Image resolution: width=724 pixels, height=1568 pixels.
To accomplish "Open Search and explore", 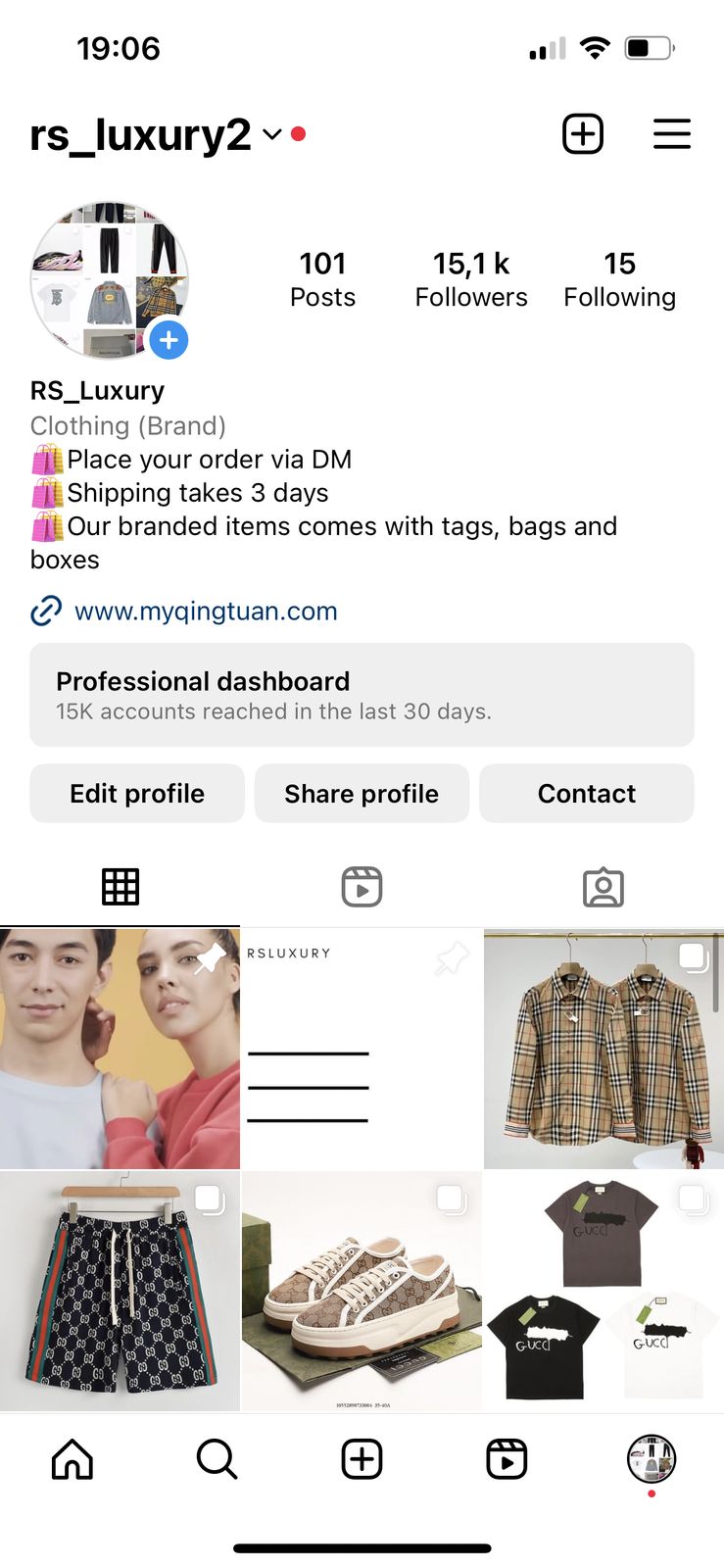I will click(x=217, y=1459).
